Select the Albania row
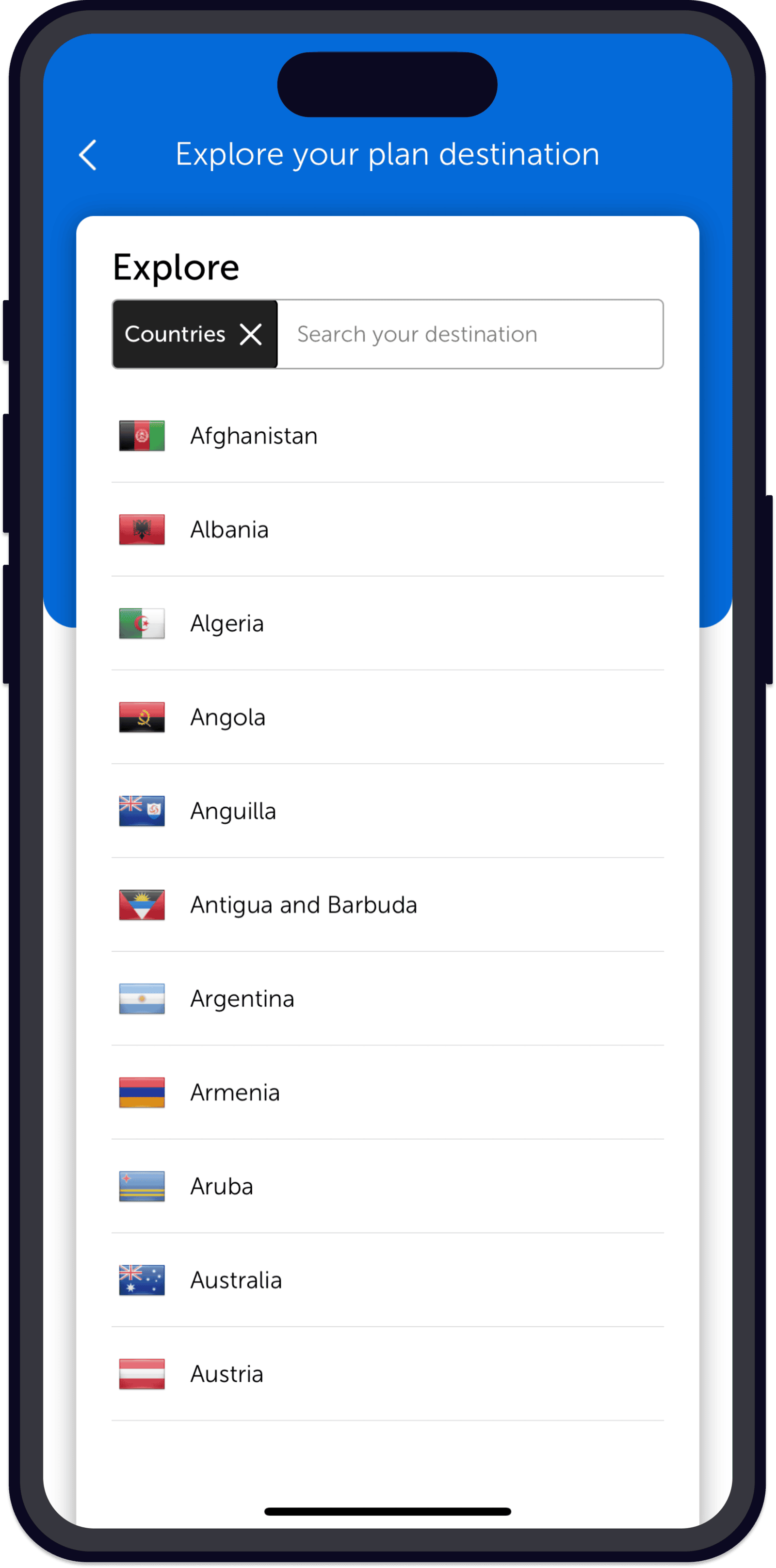This screenshot has width=776, height=1568. [x=229, y=530]
